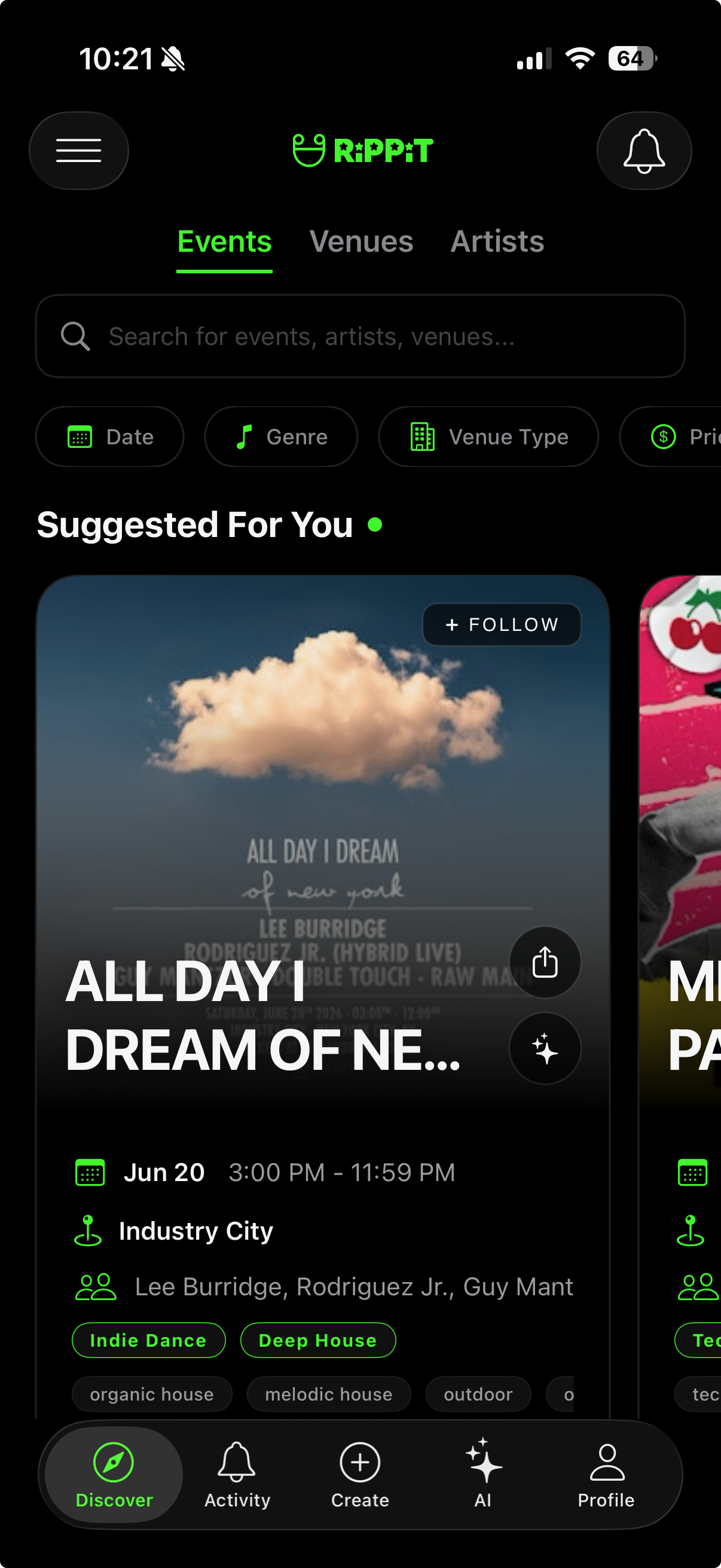Switch to the Artists tab
Image resolution: width=721 pixels, height=1568 pixels.
pos(497,242)
